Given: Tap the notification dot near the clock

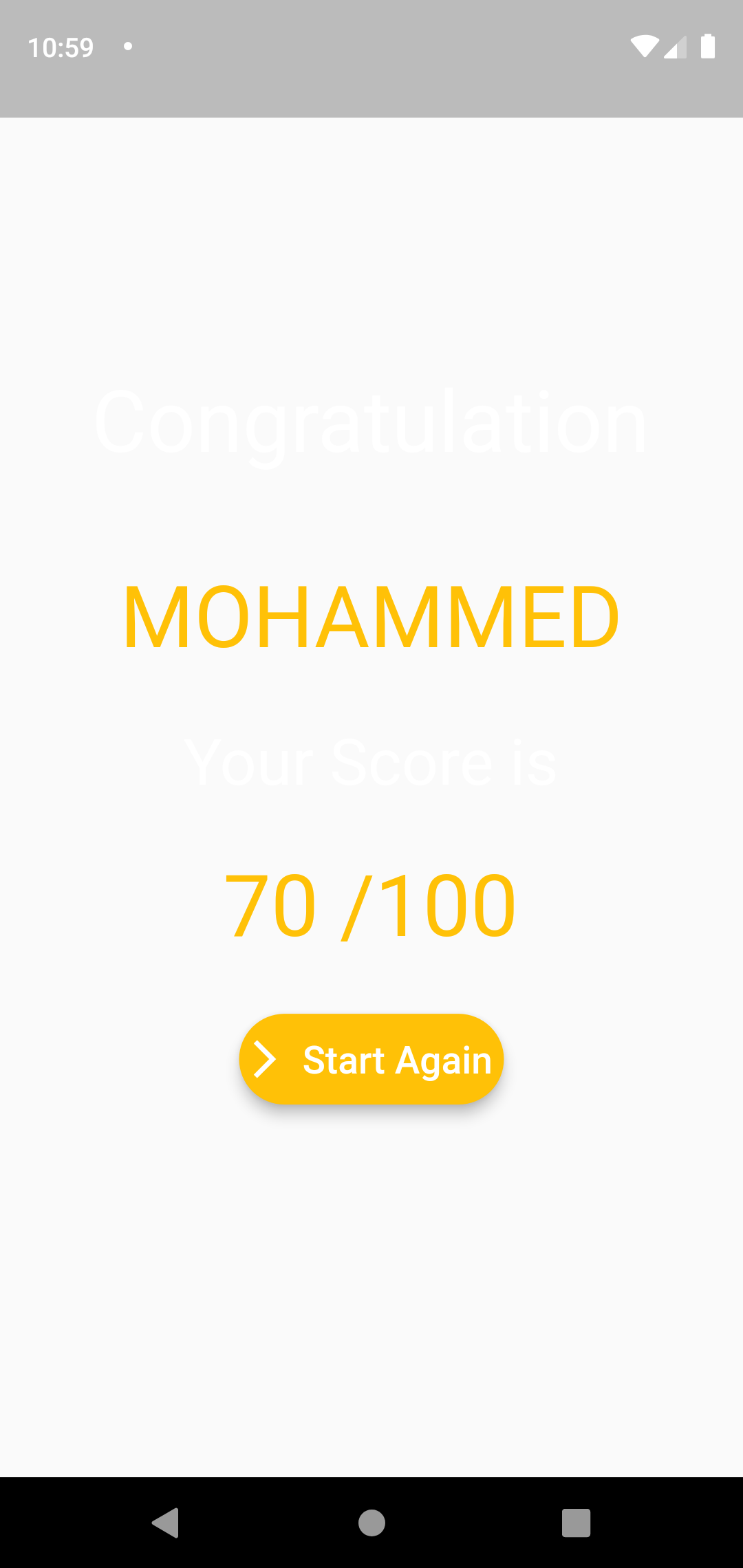Looking at the screenshot, I should point(128,46).
